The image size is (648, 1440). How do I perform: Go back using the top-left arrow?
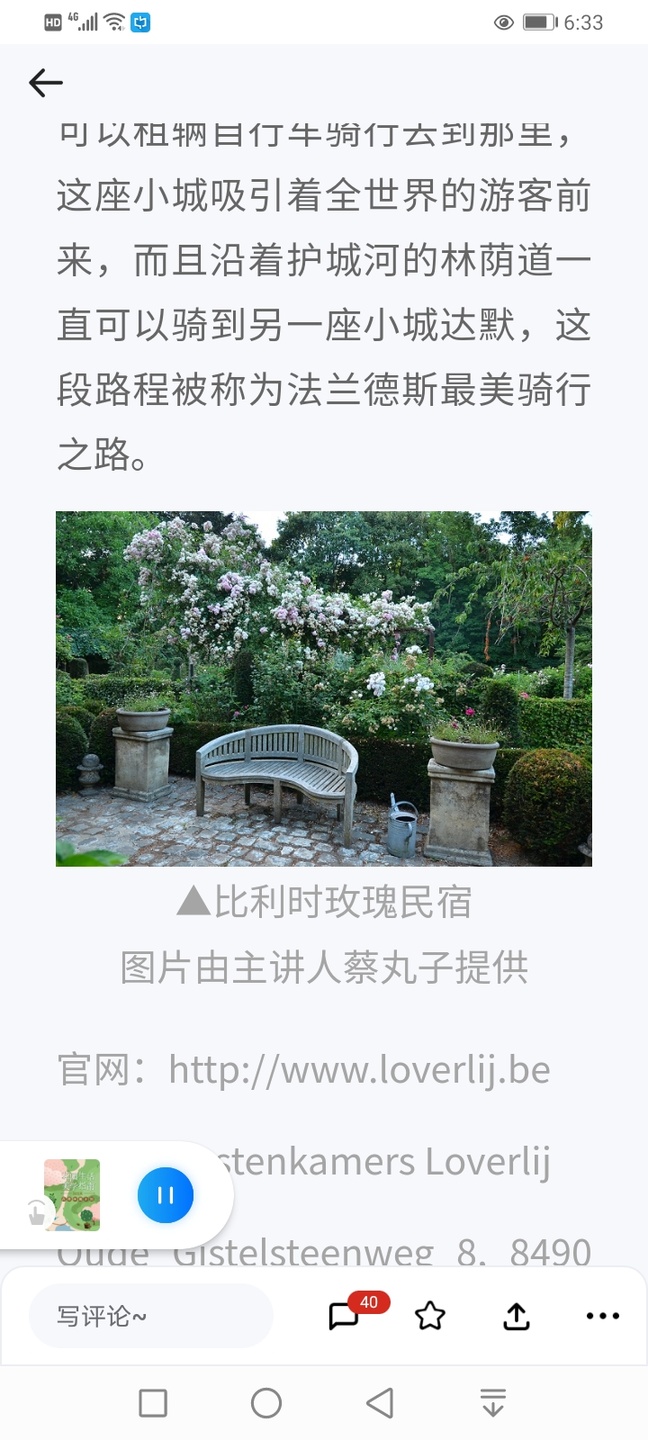coord(46,83)
